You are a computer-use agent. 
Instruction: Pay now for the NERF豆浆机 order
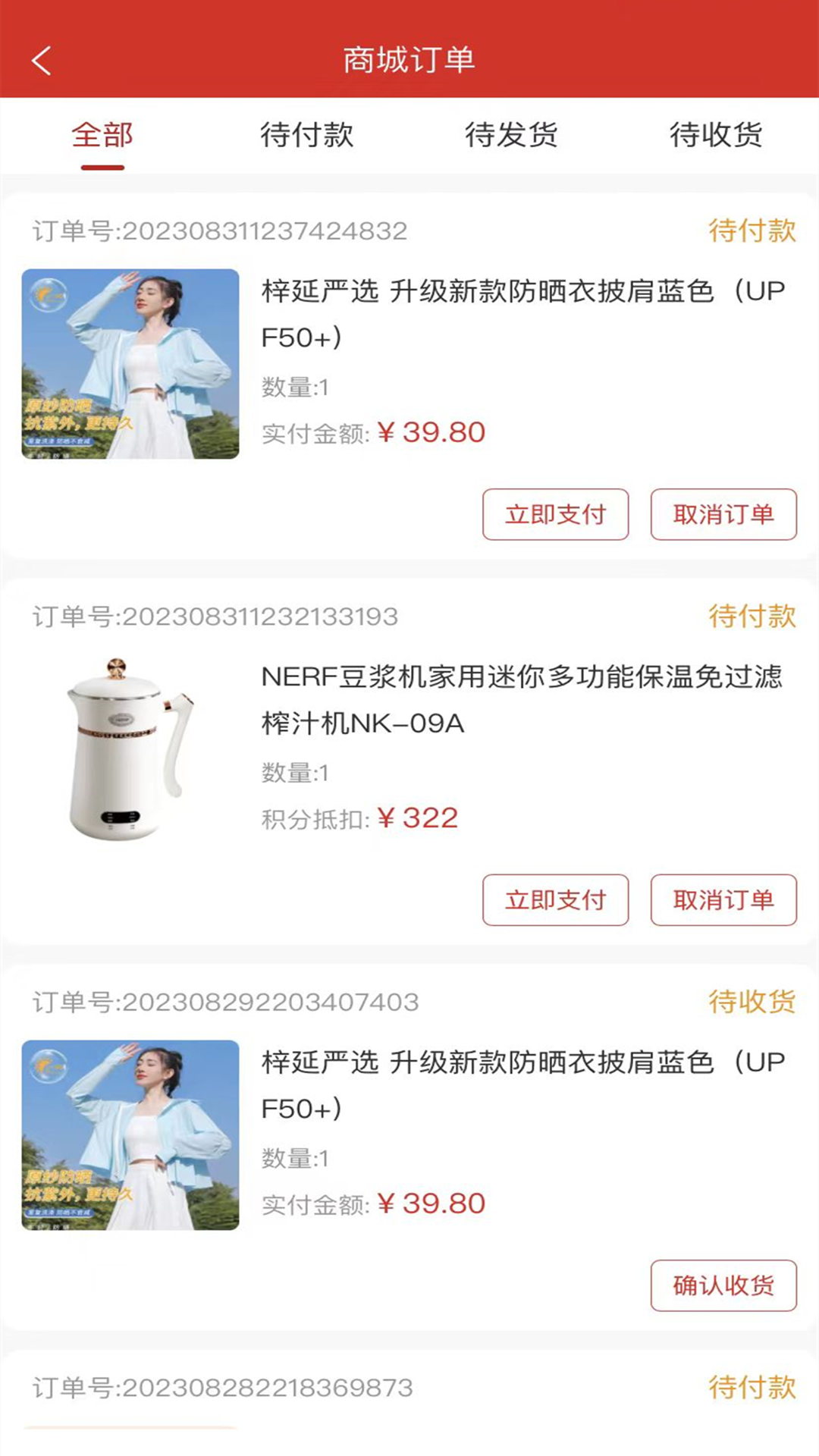(555, 900)
